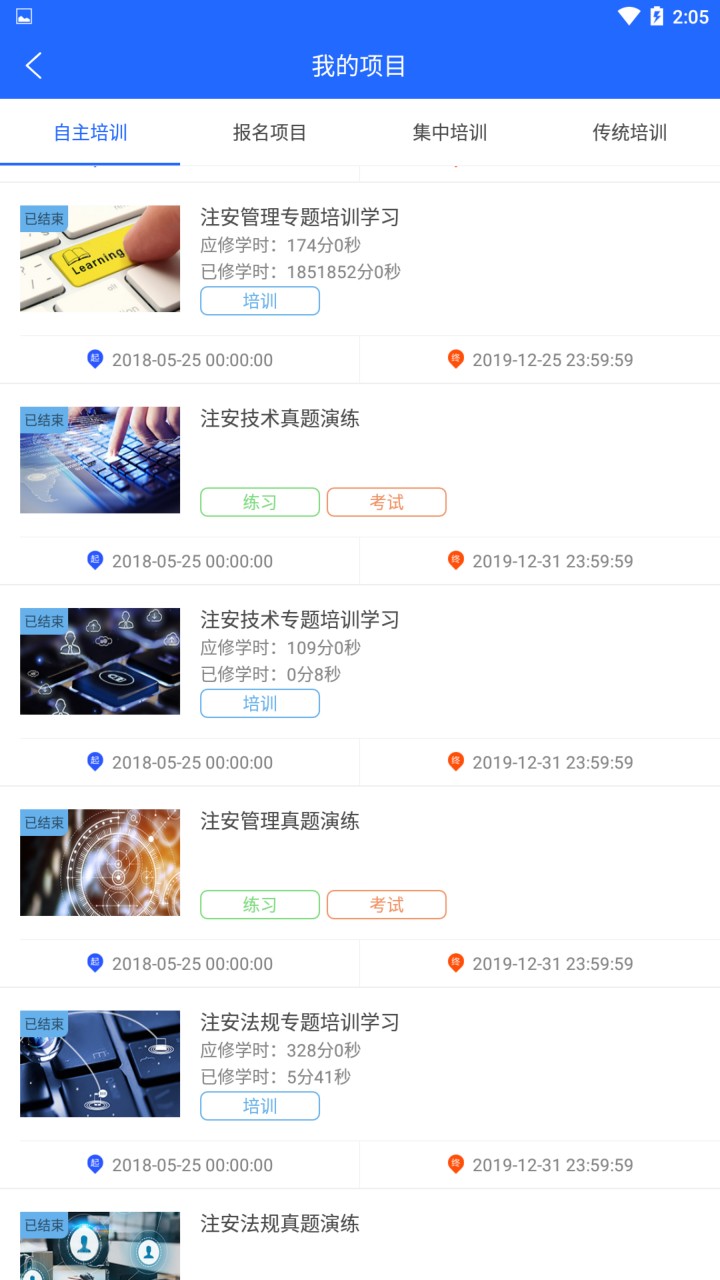
Task: Tap 培训 button under 注安技术专题培训学习
Action: pos(260,703)
